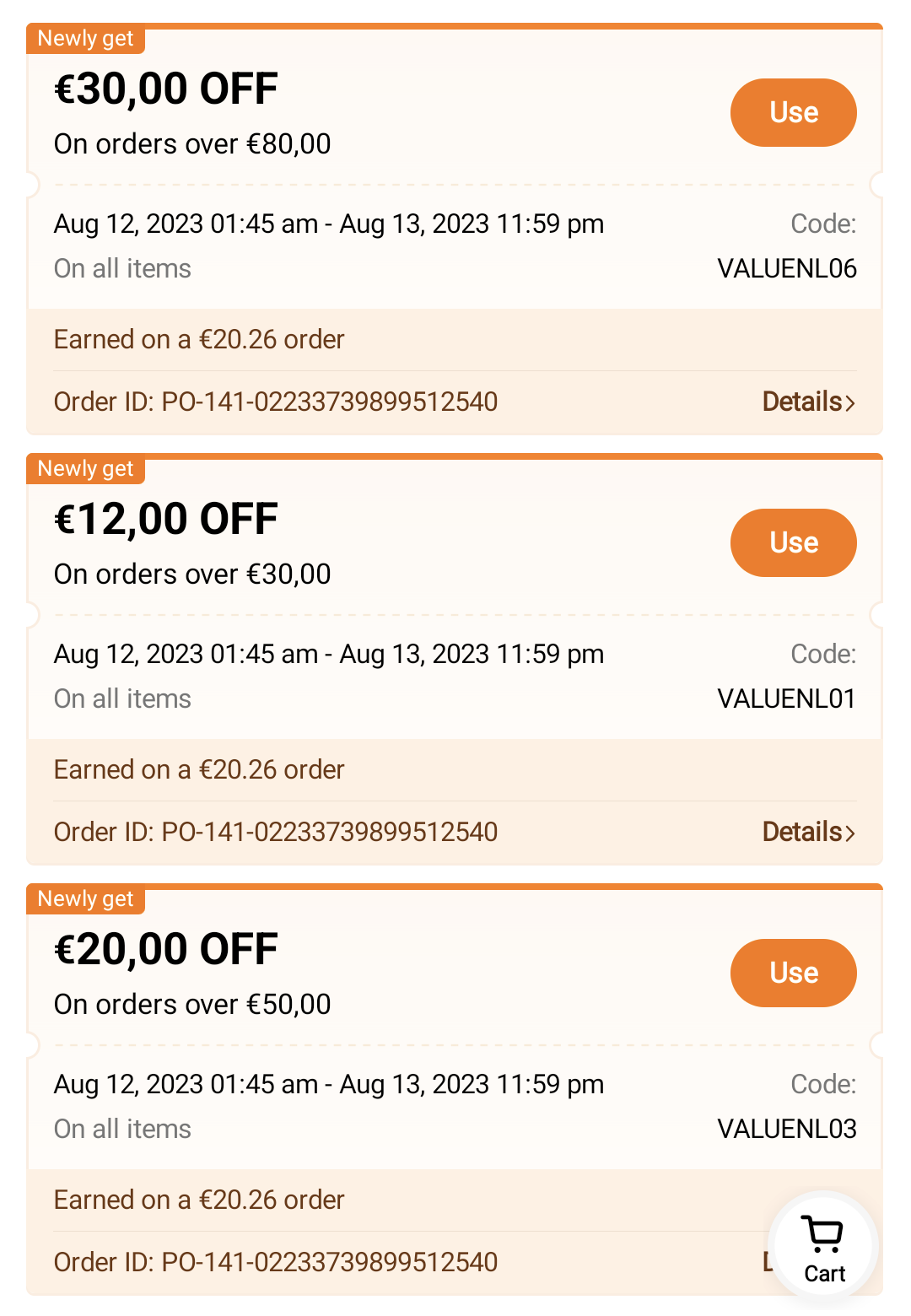Expand the Details chevron on €30,00 coupon

click(x=850, y=402)
